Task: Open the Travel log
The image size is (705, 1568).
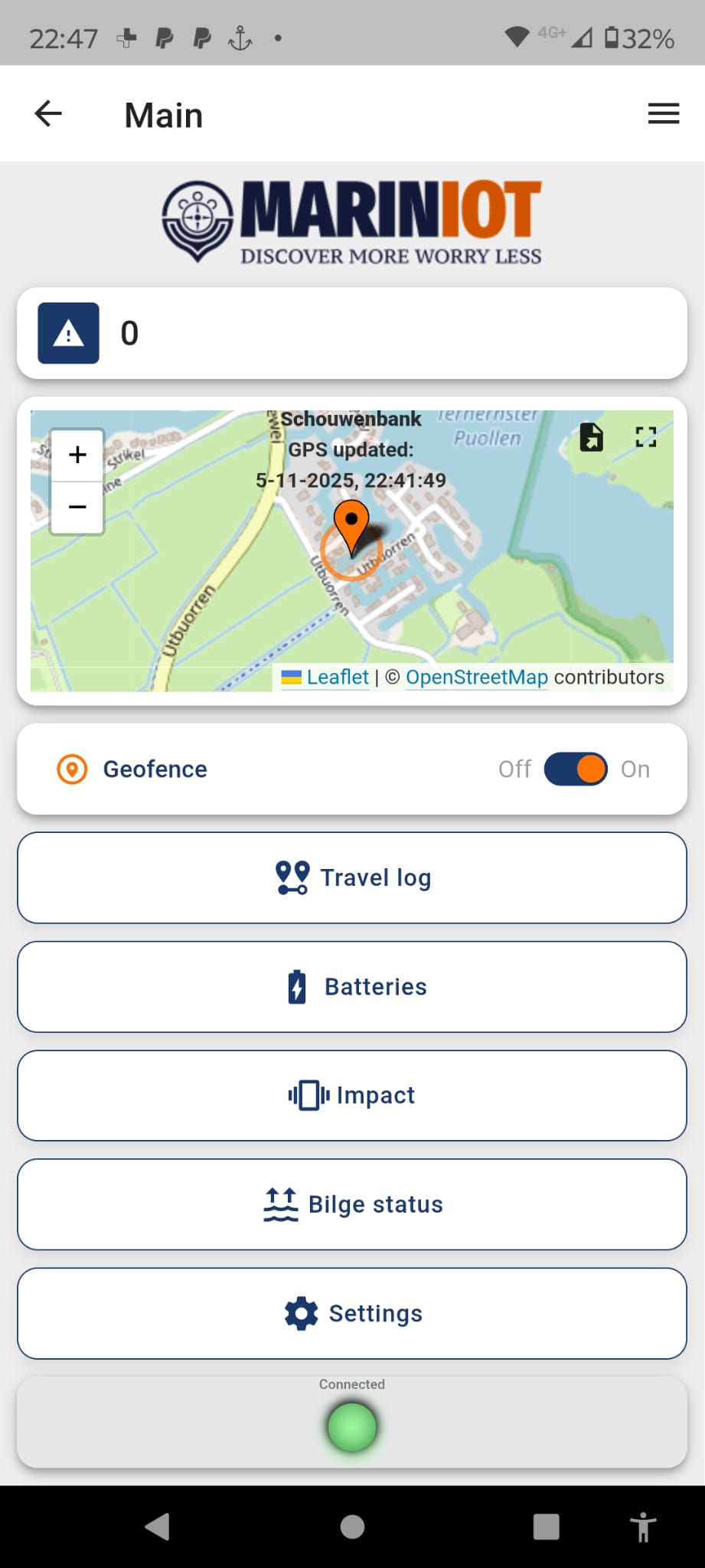Action: point(352,877)
